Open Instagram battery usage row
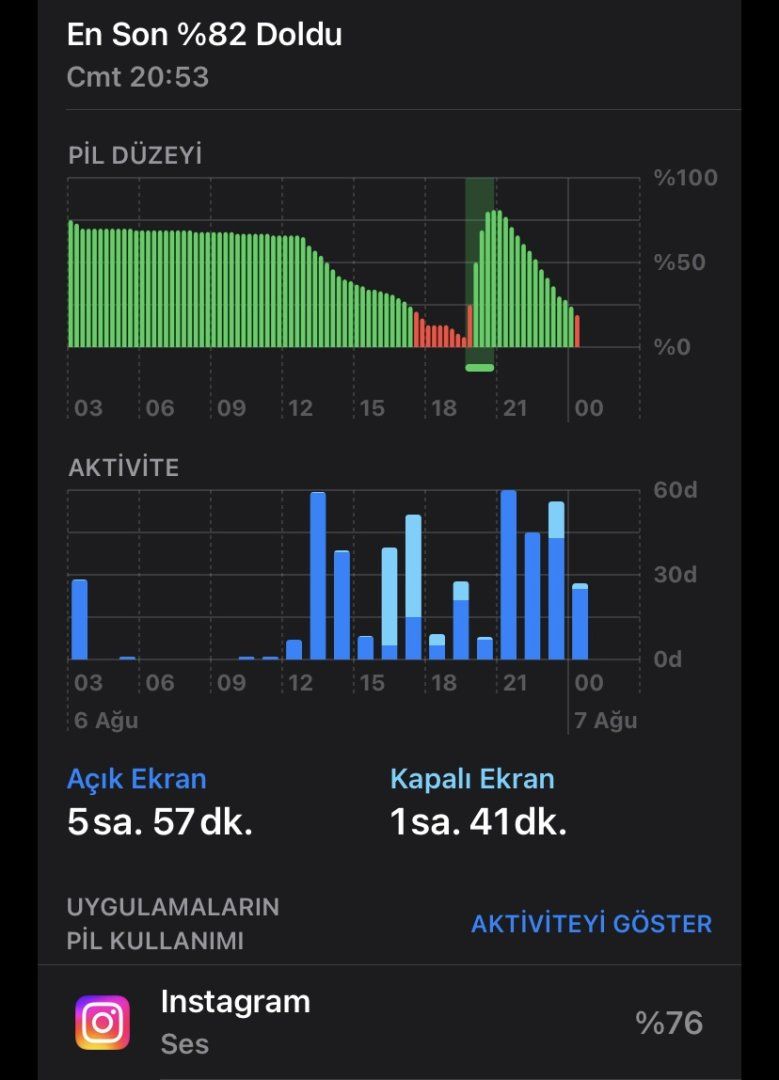This screenshot has height=1080, width=779. tap(389, 1022)
